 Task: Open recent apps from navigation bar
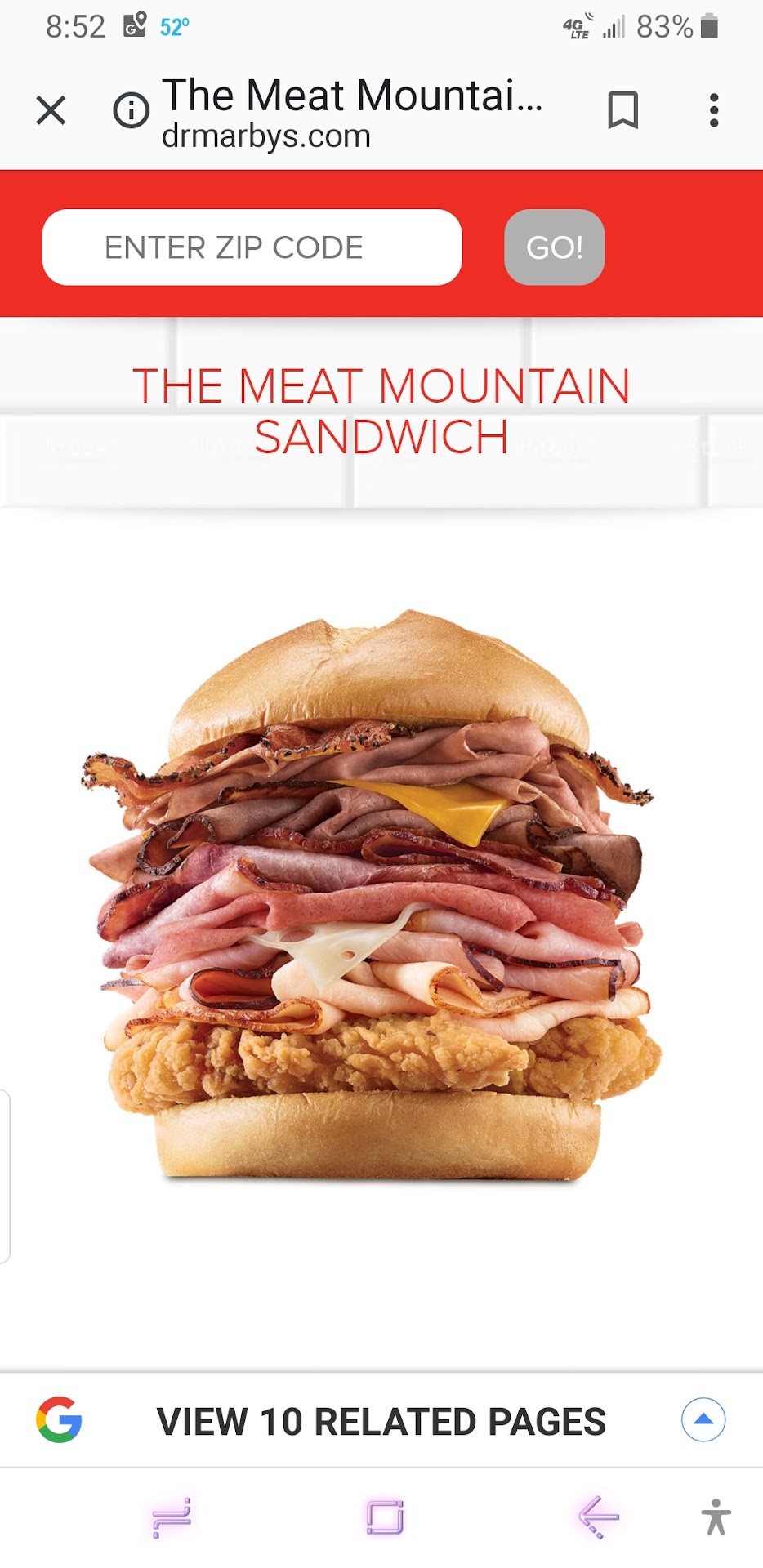click(x=172, y=1517)
